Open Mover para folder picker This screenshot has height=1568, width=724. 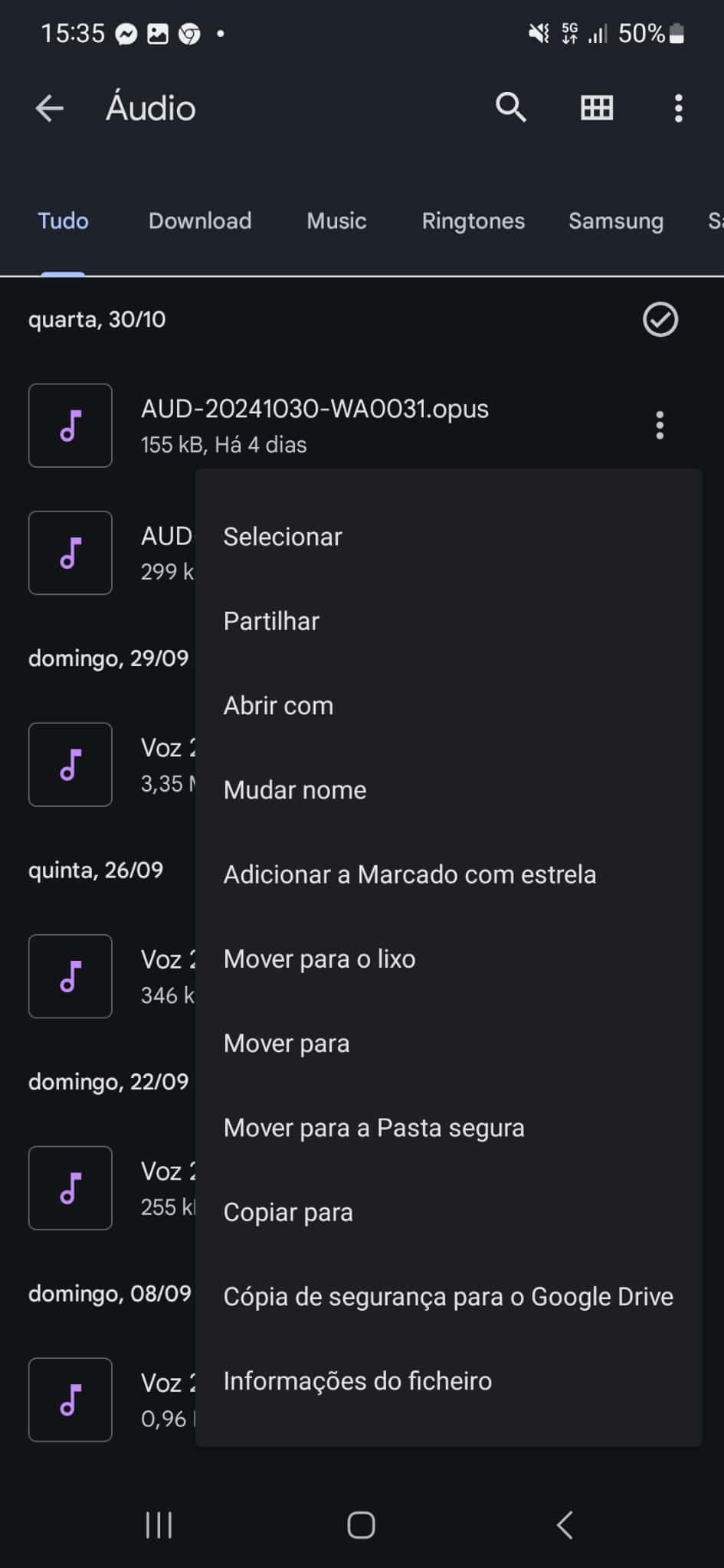(x=286, y=1043)
